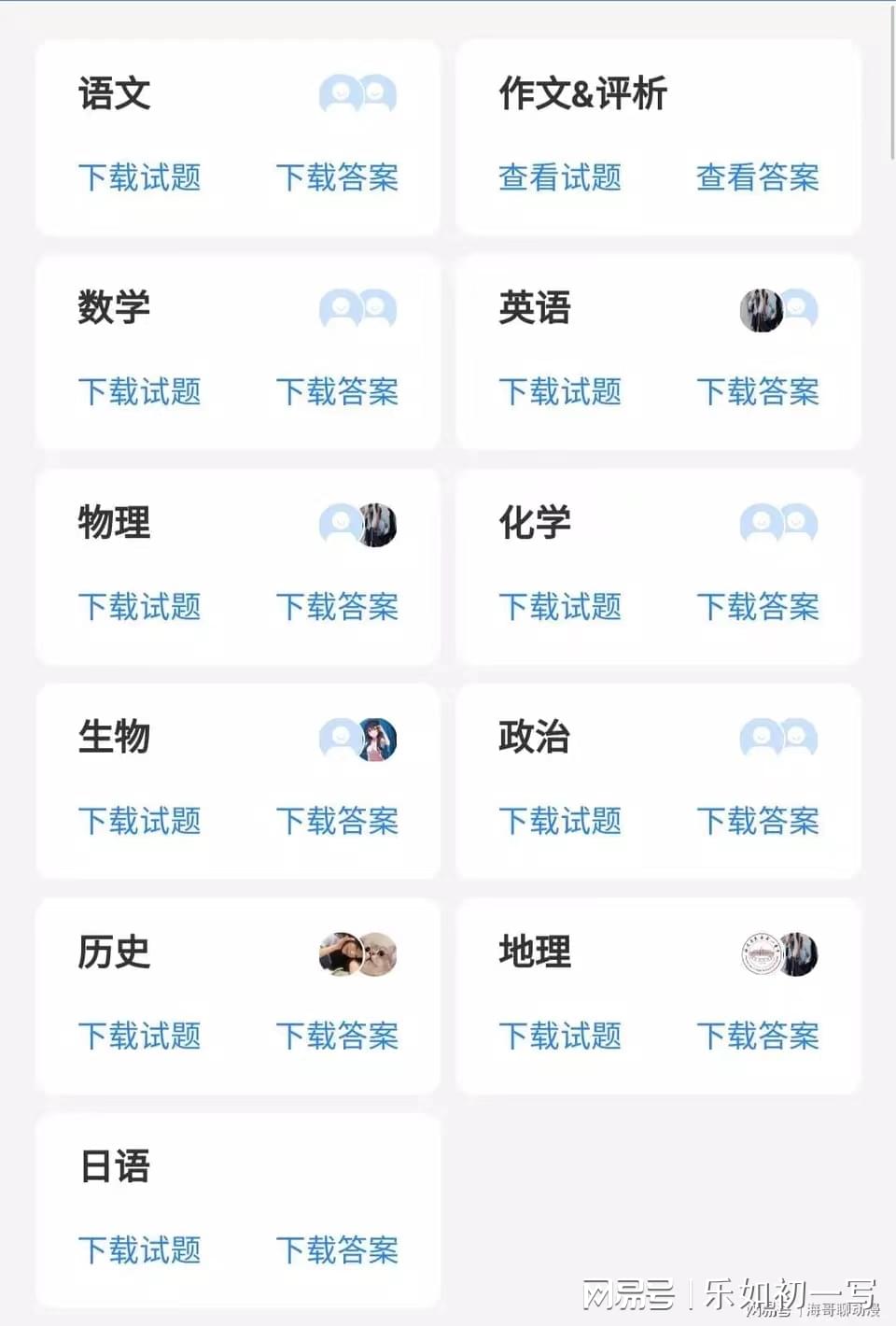Download the 语文 answers

[x=337, y=177]
